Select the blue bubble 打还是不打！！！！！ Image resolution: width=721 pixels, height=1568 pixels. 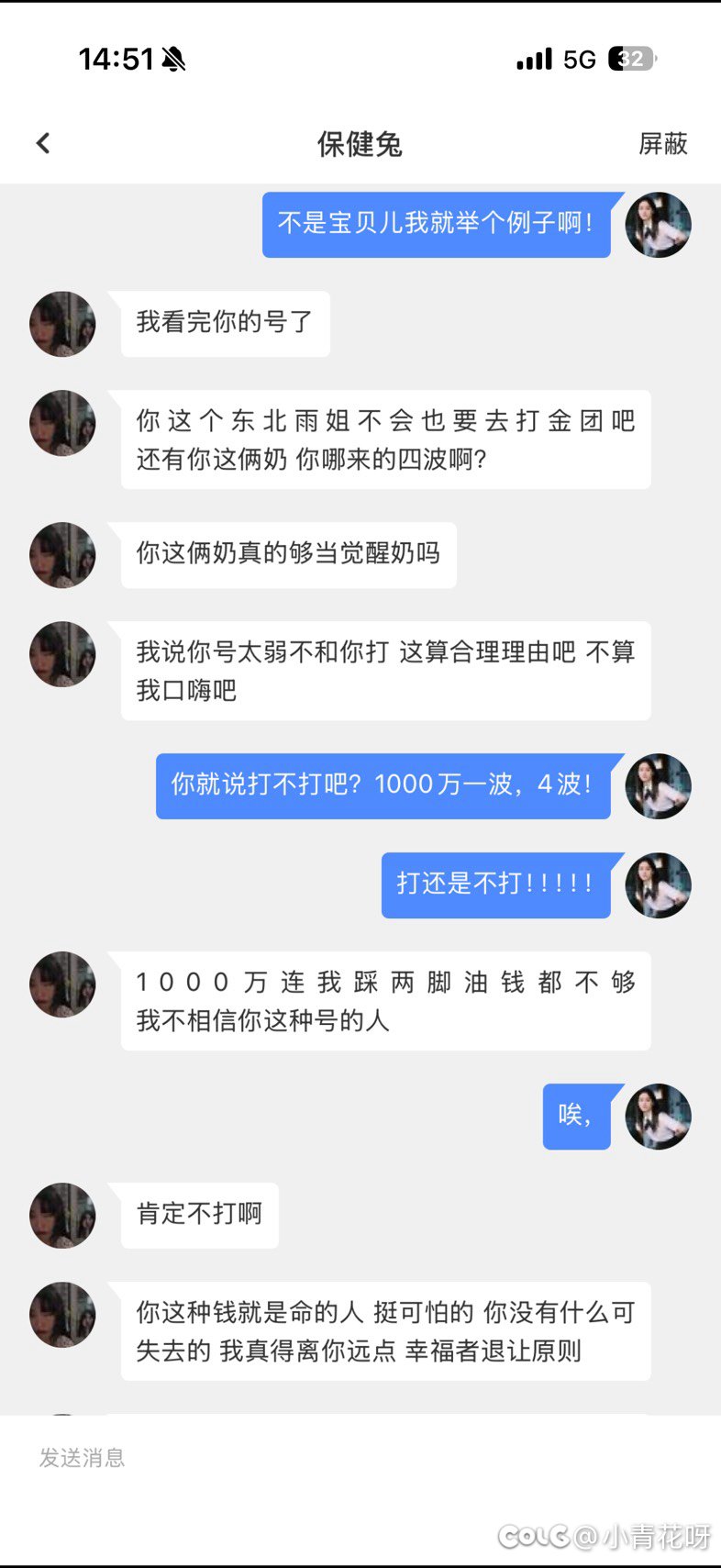tap(495, 884)
